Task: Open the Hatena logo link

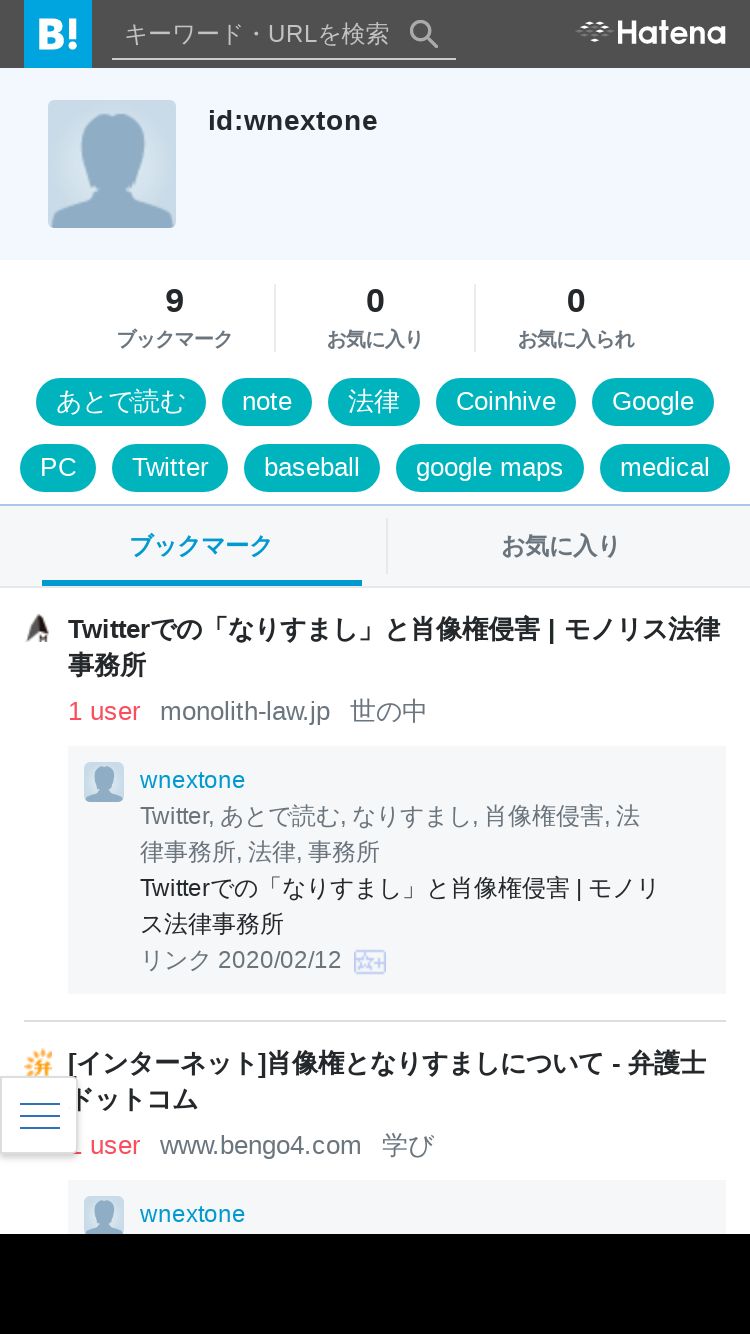Action: (651, 33)
